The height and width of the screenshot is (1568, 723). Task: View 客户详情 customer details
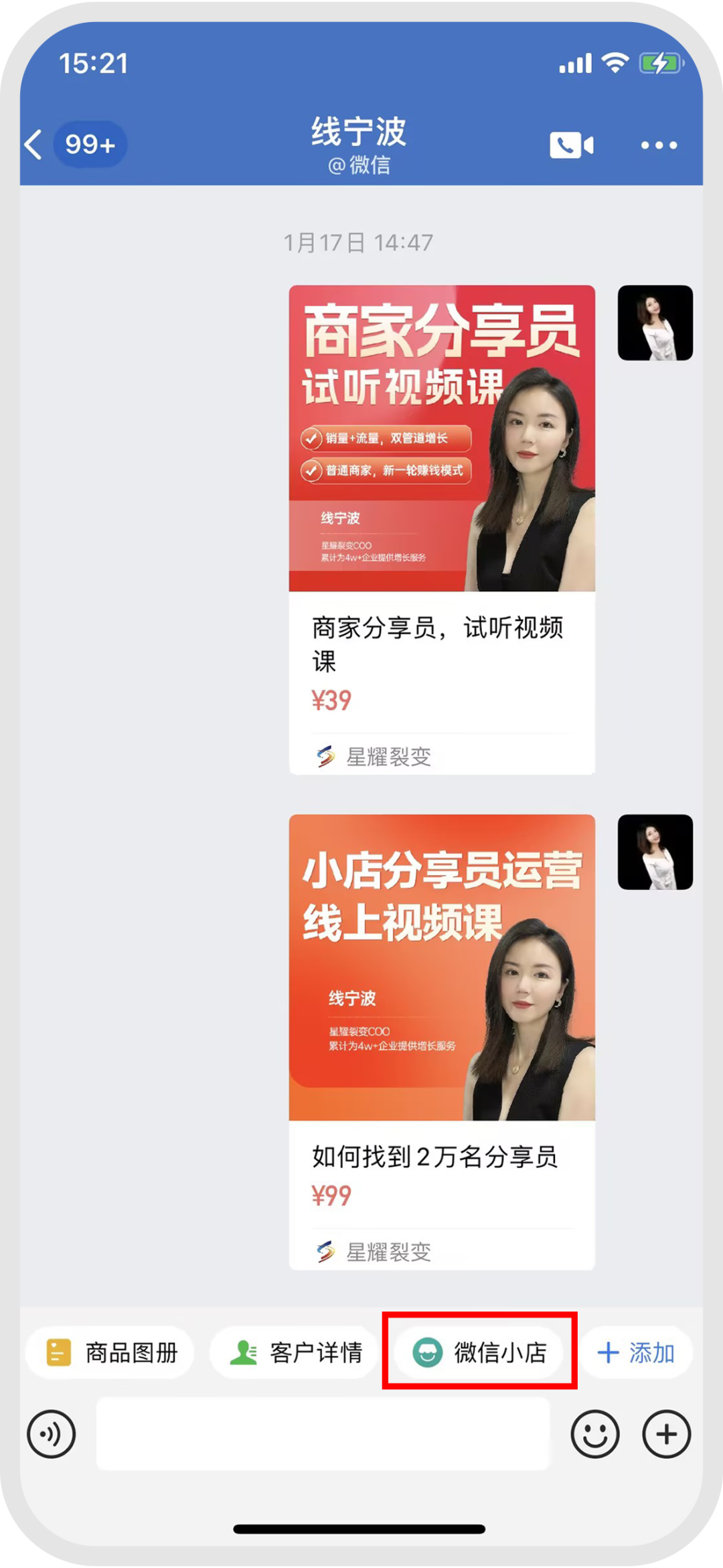295,1352
